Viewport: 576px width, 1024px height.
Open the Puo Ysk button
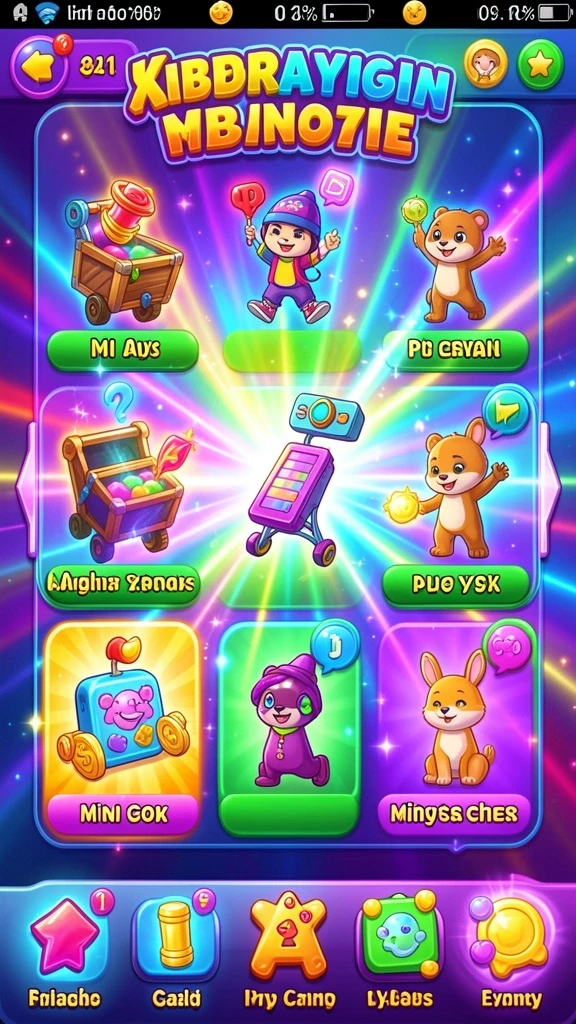pyautogui.click(x=455, y=584)
